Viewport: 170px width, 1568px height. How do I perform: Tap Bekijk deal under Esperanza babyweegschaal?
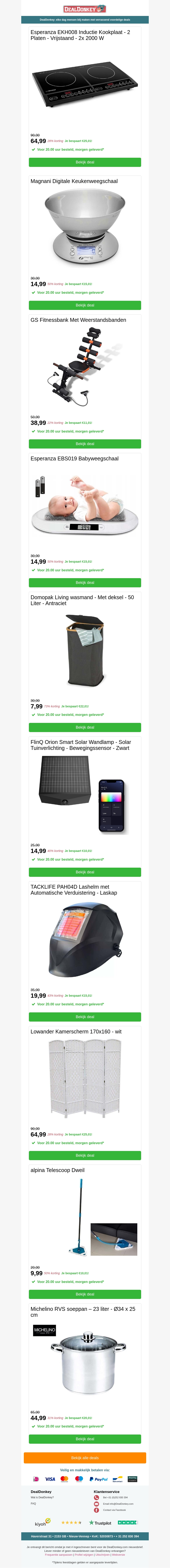coord(85,583)
